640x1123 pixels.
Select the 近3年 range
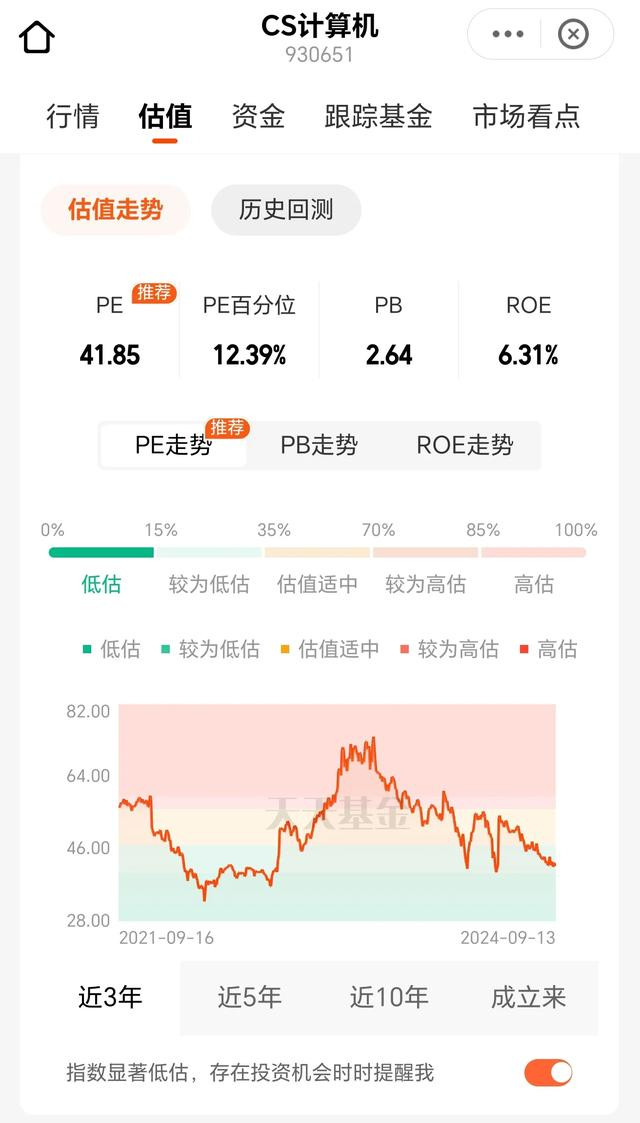(110, 997)
